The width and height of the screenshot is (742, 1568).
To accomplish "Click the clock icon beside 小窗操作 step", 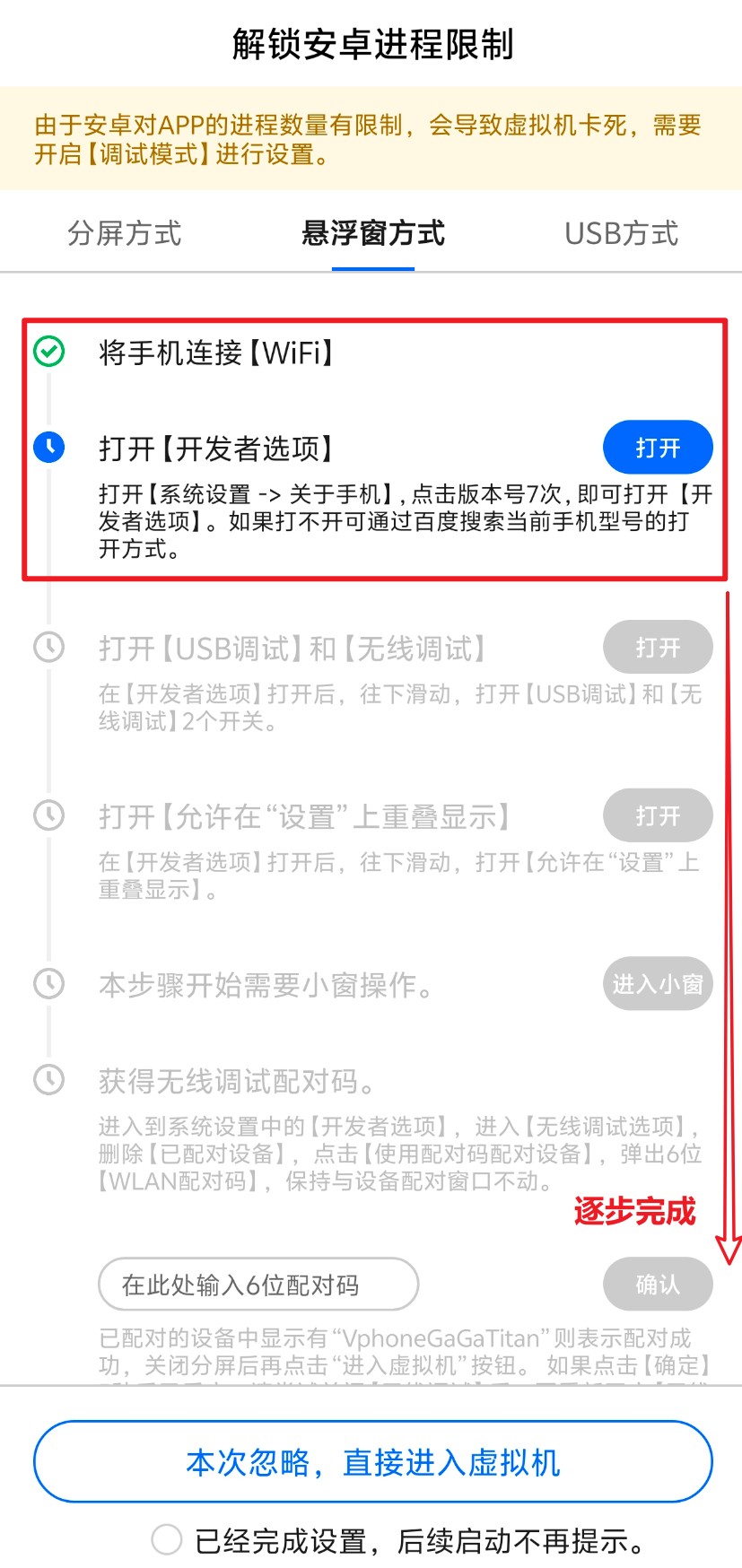I will click(x=48, y=984).
